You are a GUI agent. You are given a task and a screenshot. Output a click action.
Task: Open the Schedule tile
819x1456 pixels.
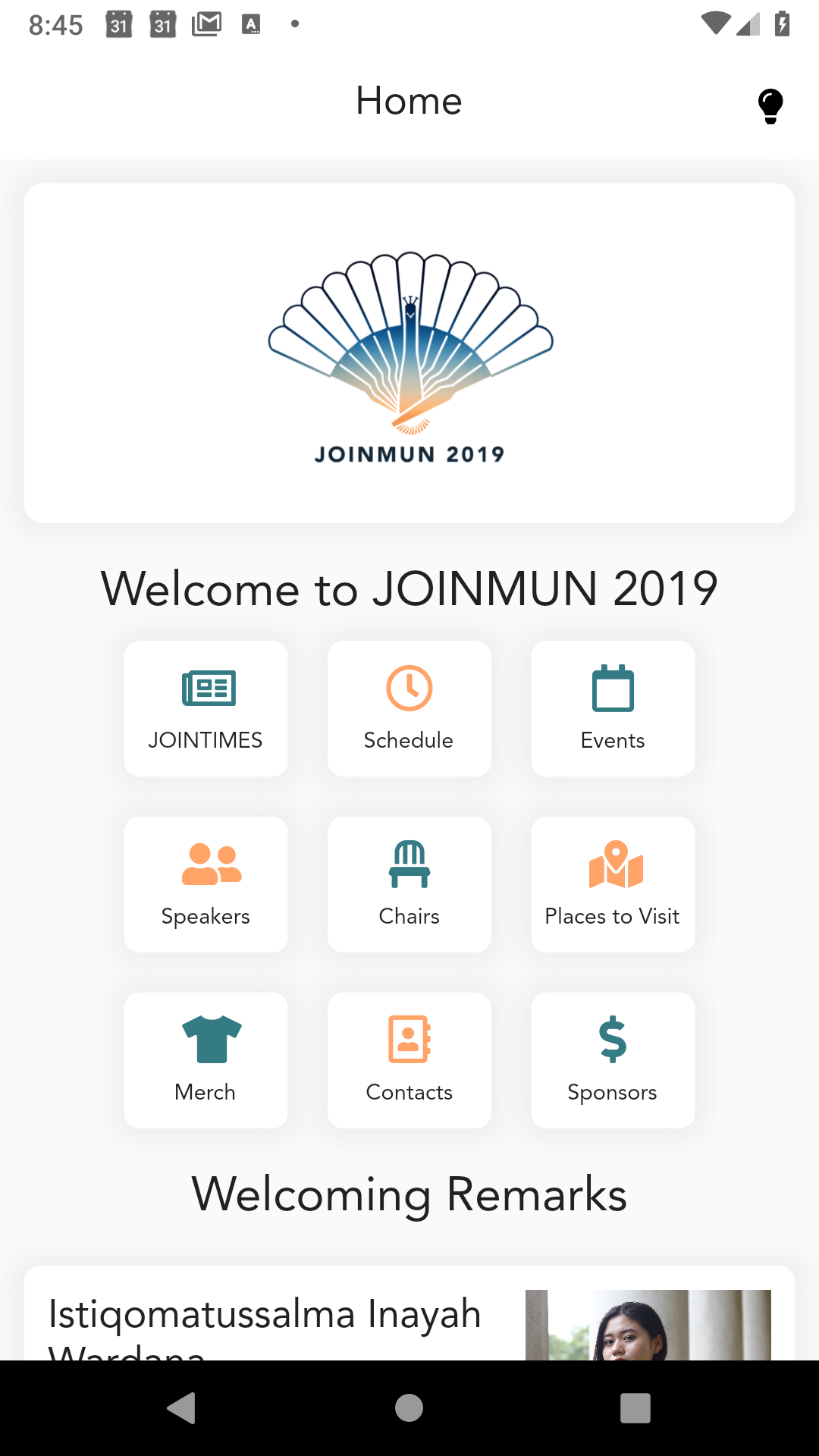point(409,708)
